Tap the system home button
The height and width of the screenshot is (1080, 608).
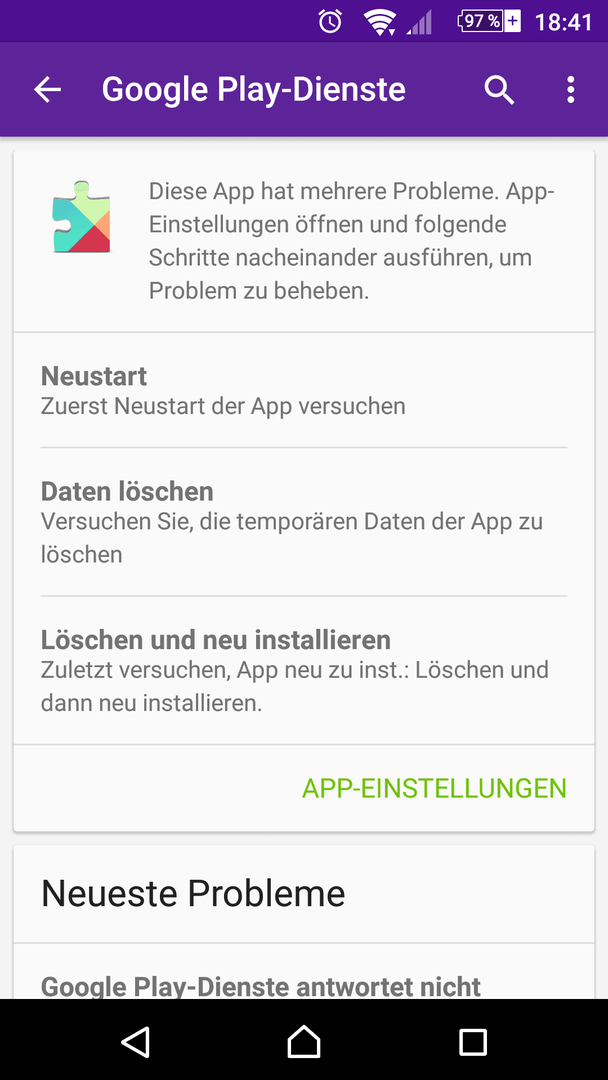304,1041
